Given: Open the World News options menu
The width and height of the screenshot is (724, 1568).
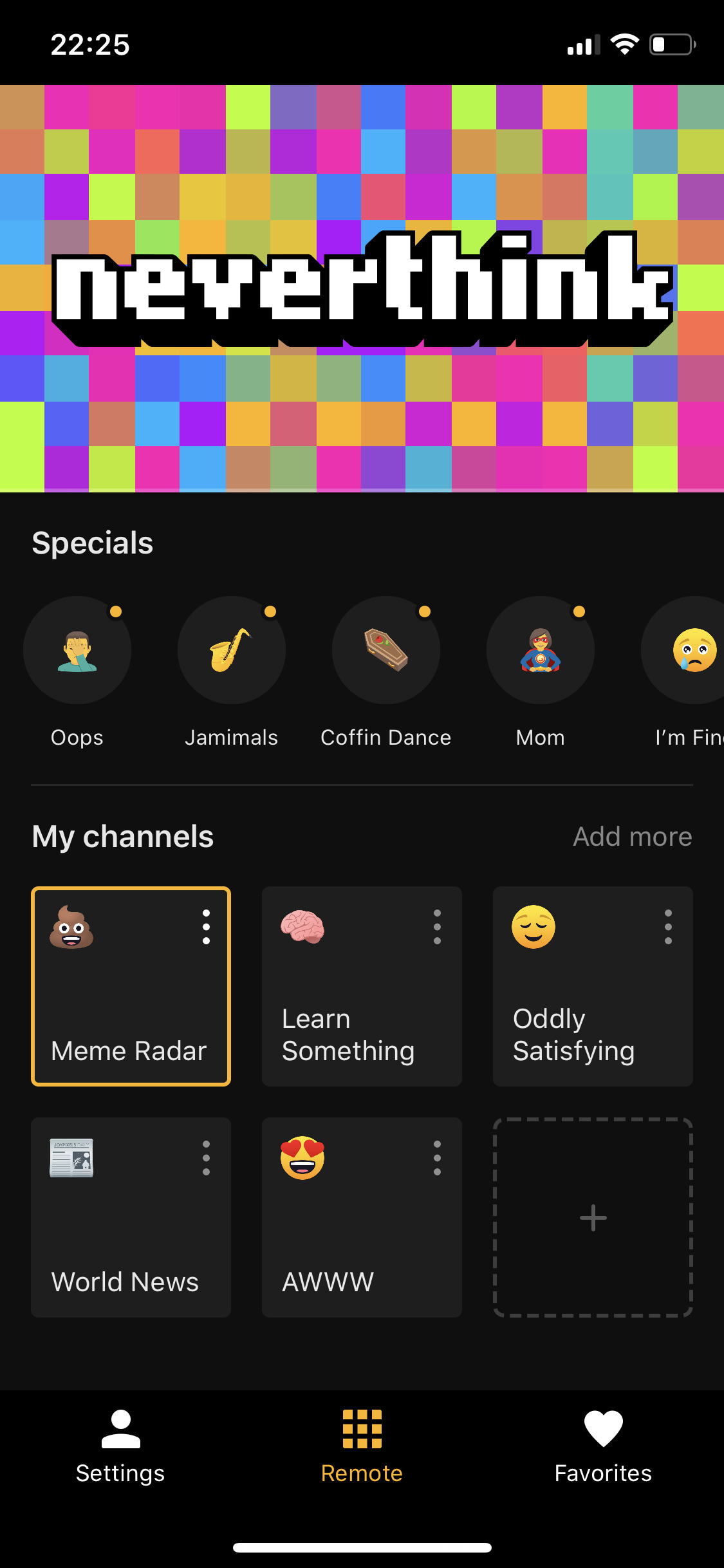Looking at the screenshot, I should click(x=206, y=1157).
